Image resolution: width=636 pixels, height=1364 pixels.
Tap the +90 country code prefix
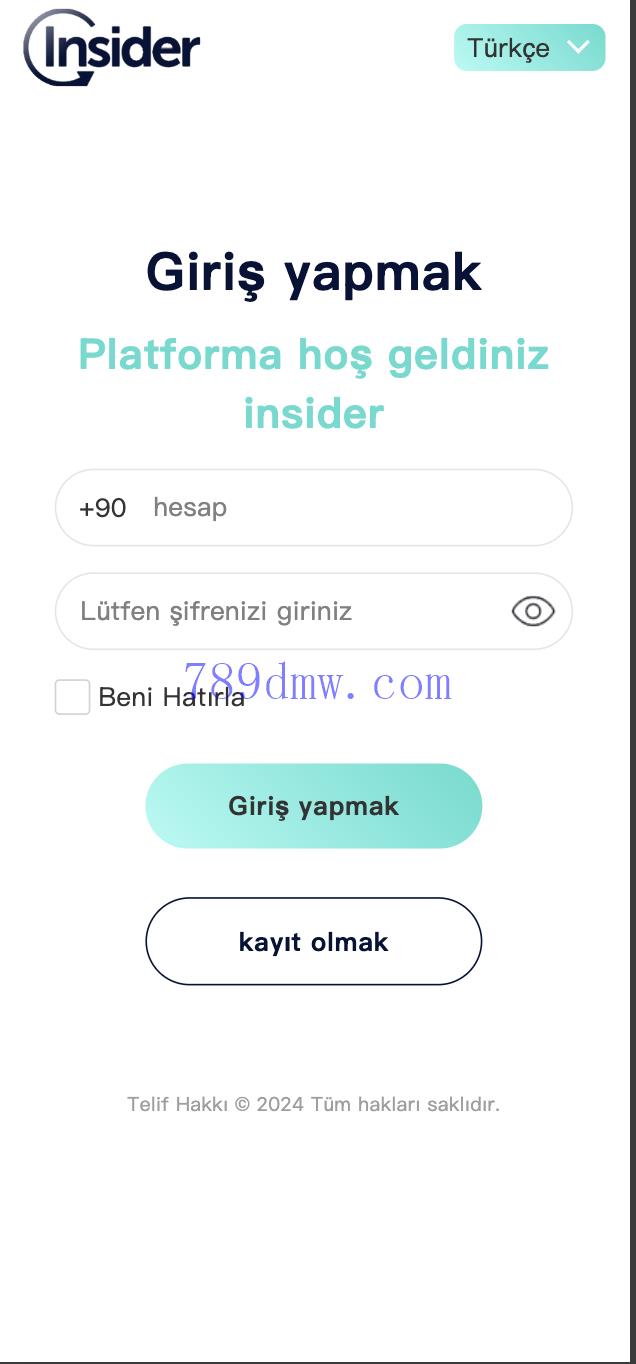103,508
